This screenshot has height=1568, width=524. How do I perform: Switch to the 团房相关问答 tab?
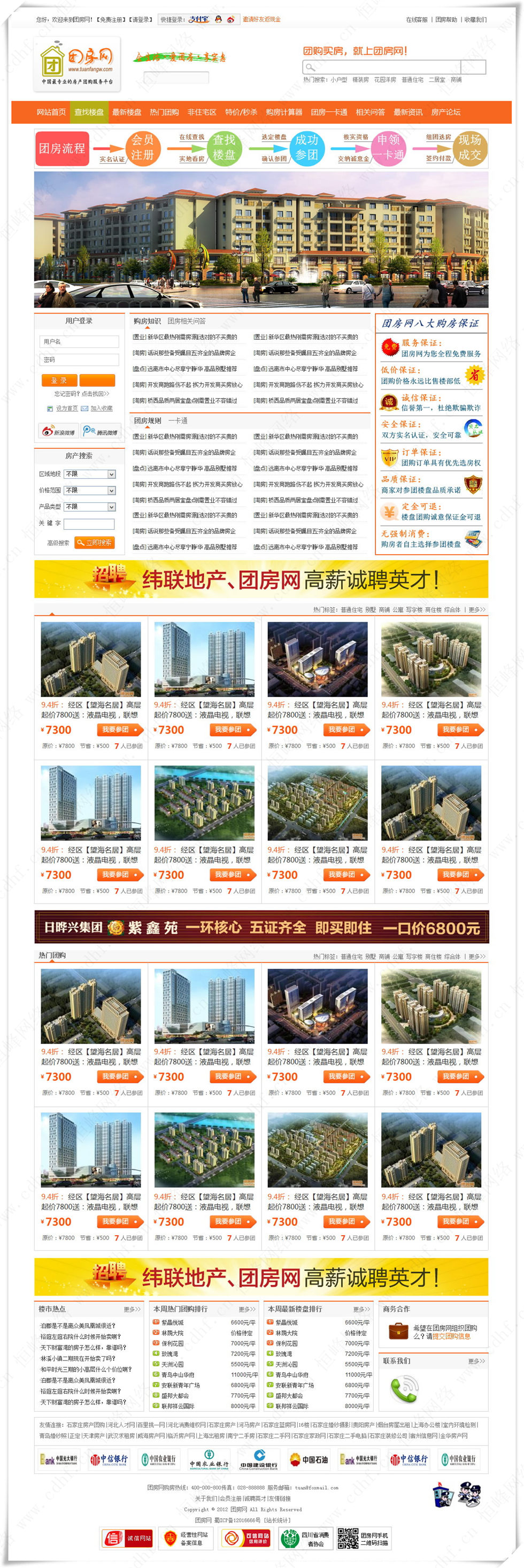[186, 321]
